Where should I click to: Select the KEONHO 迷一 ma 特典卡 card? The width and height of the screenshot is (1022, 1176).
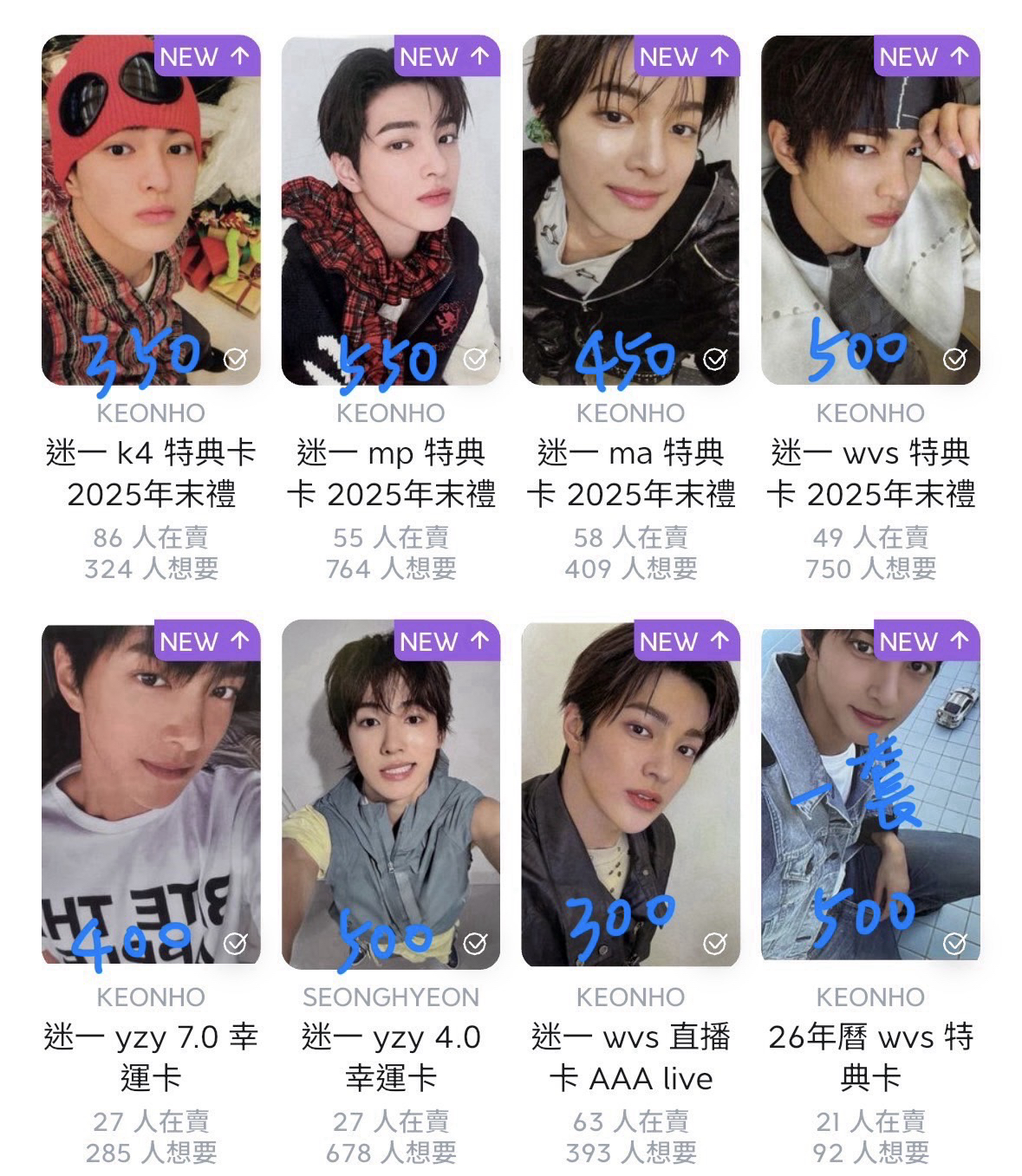coord(630,210)
